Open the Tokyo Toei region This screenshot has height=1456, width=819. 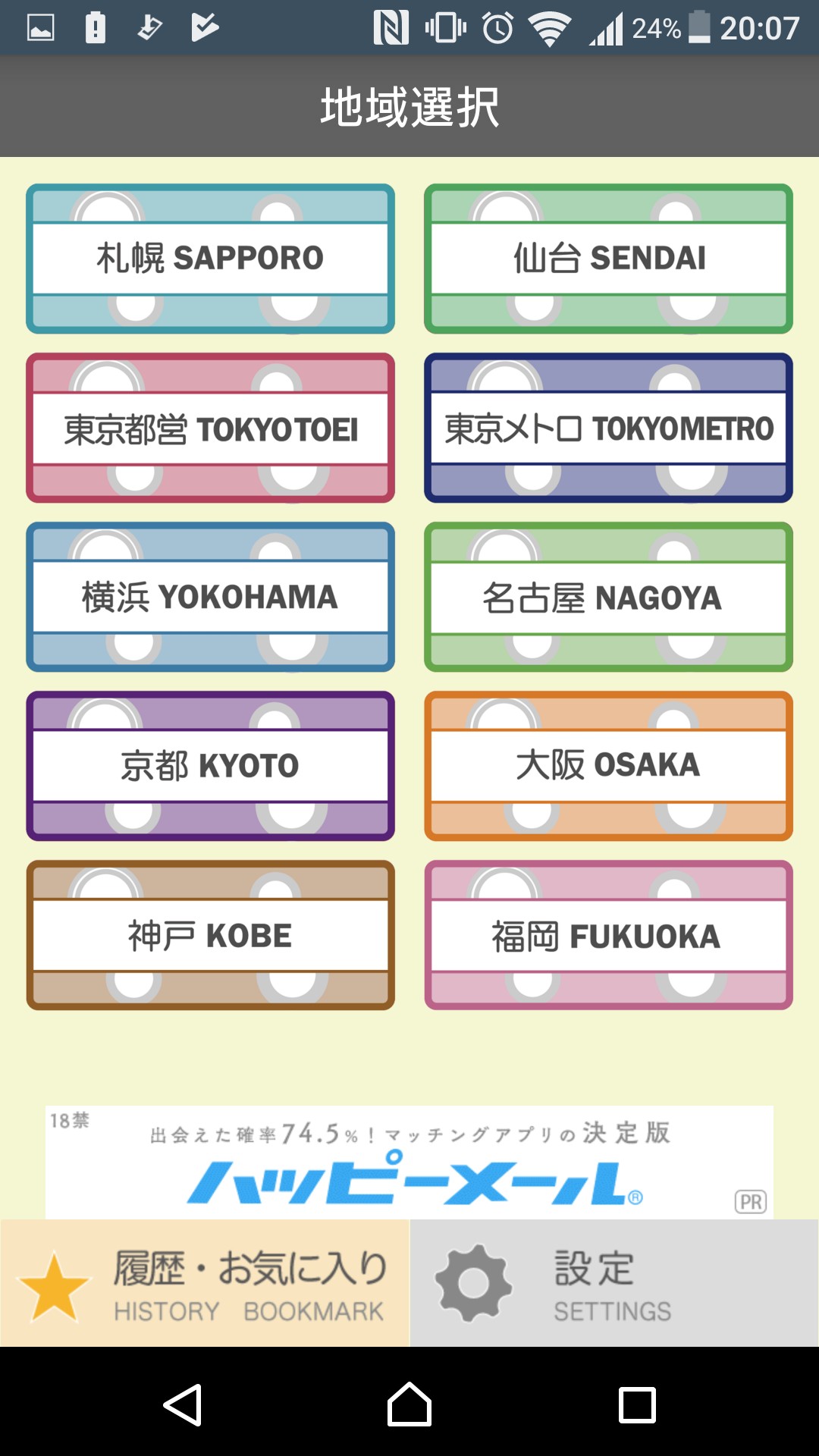(x=210, y=428)
